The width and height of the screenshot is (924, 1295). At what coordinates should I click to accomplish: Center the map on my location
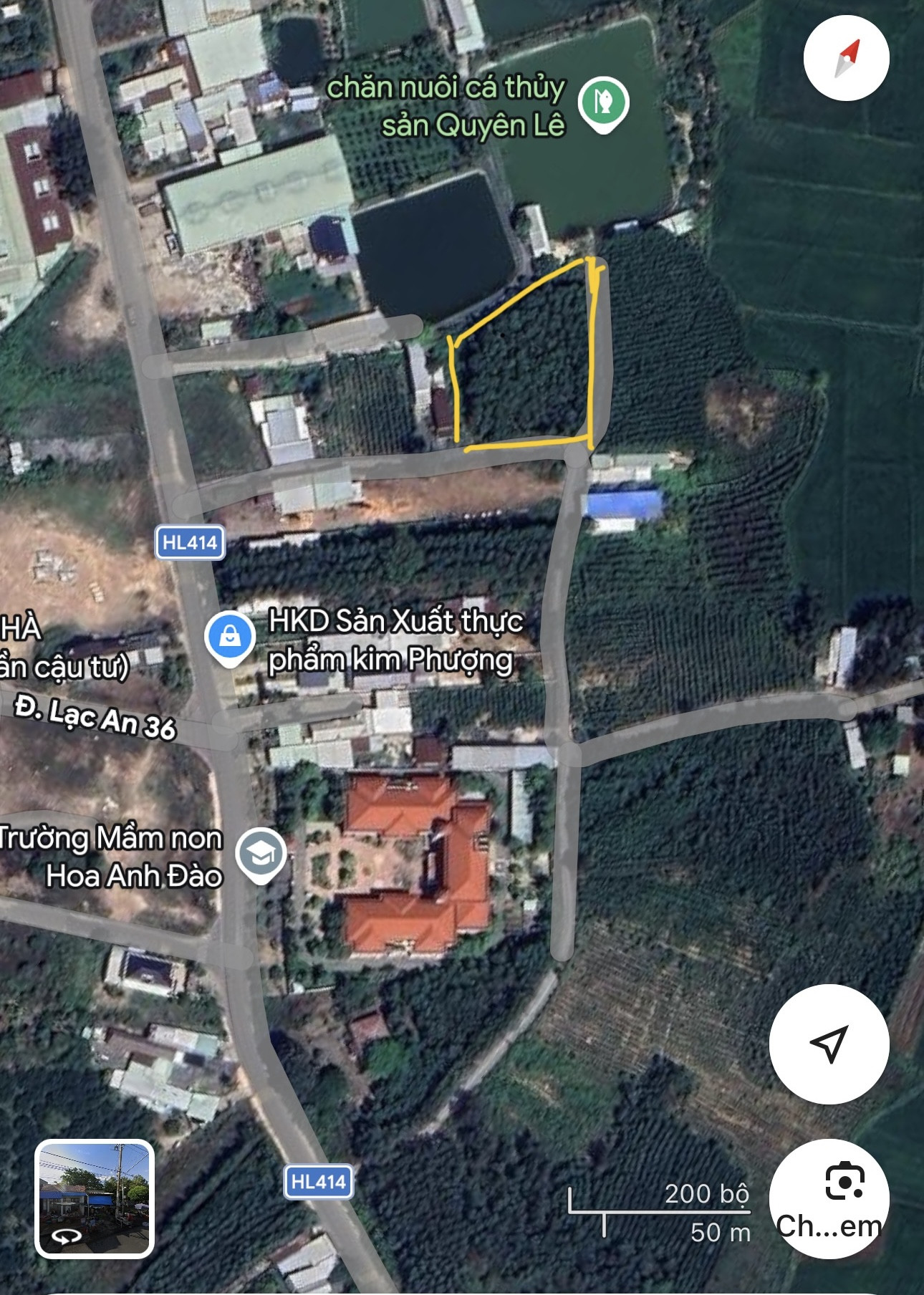click(x=829, y=1044)
